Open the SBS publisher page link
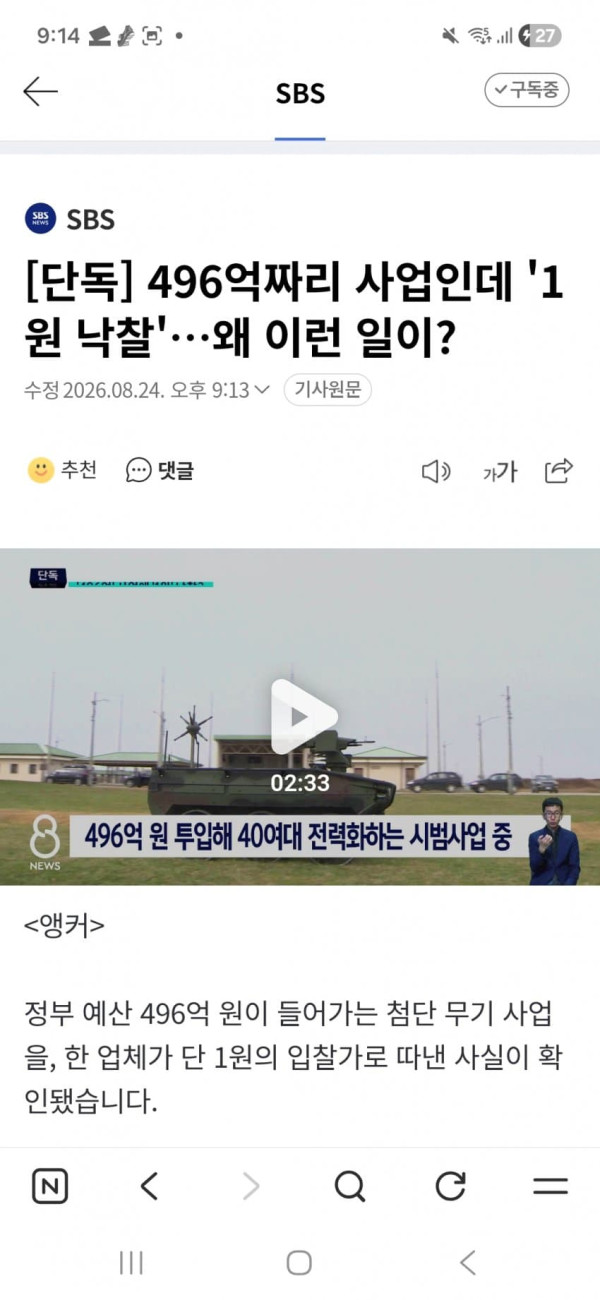600x1300 pixels. [70, 219]
